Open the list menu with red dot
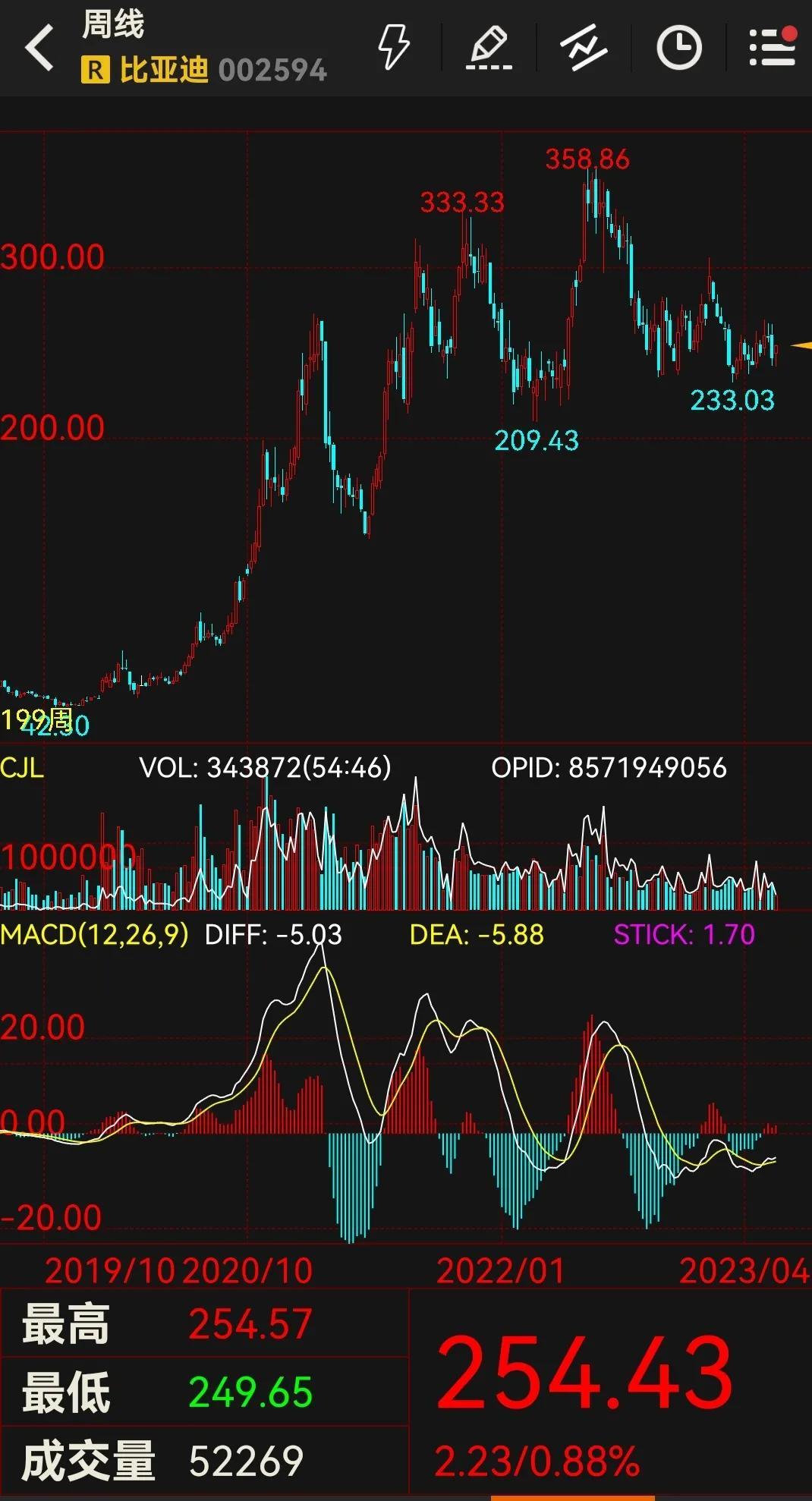Viewport: 812px width, 1501px height. click(773, 47)
